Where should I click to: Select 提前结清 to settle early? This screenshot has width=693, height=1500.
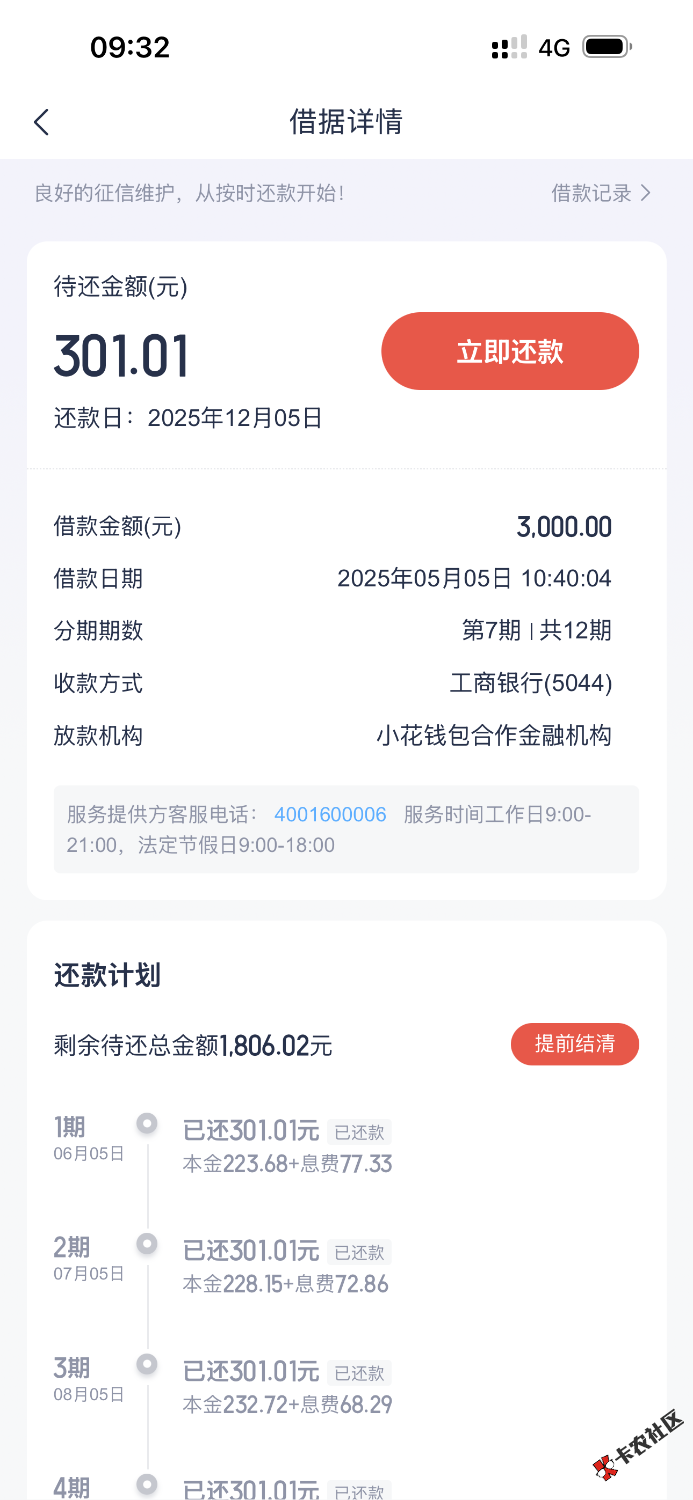coord(574,1045)
